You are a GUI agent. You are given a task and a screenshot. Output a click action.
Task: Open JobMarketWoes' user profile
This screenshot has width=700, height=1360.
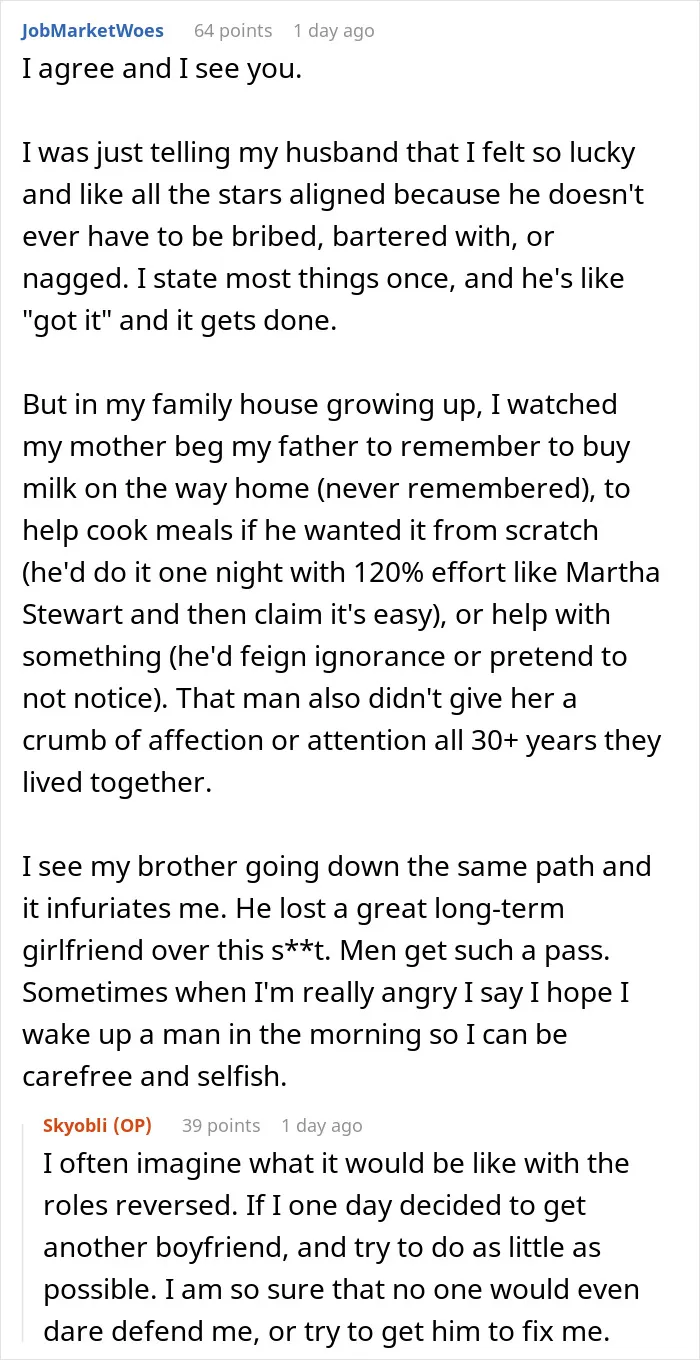coord(93,31)
